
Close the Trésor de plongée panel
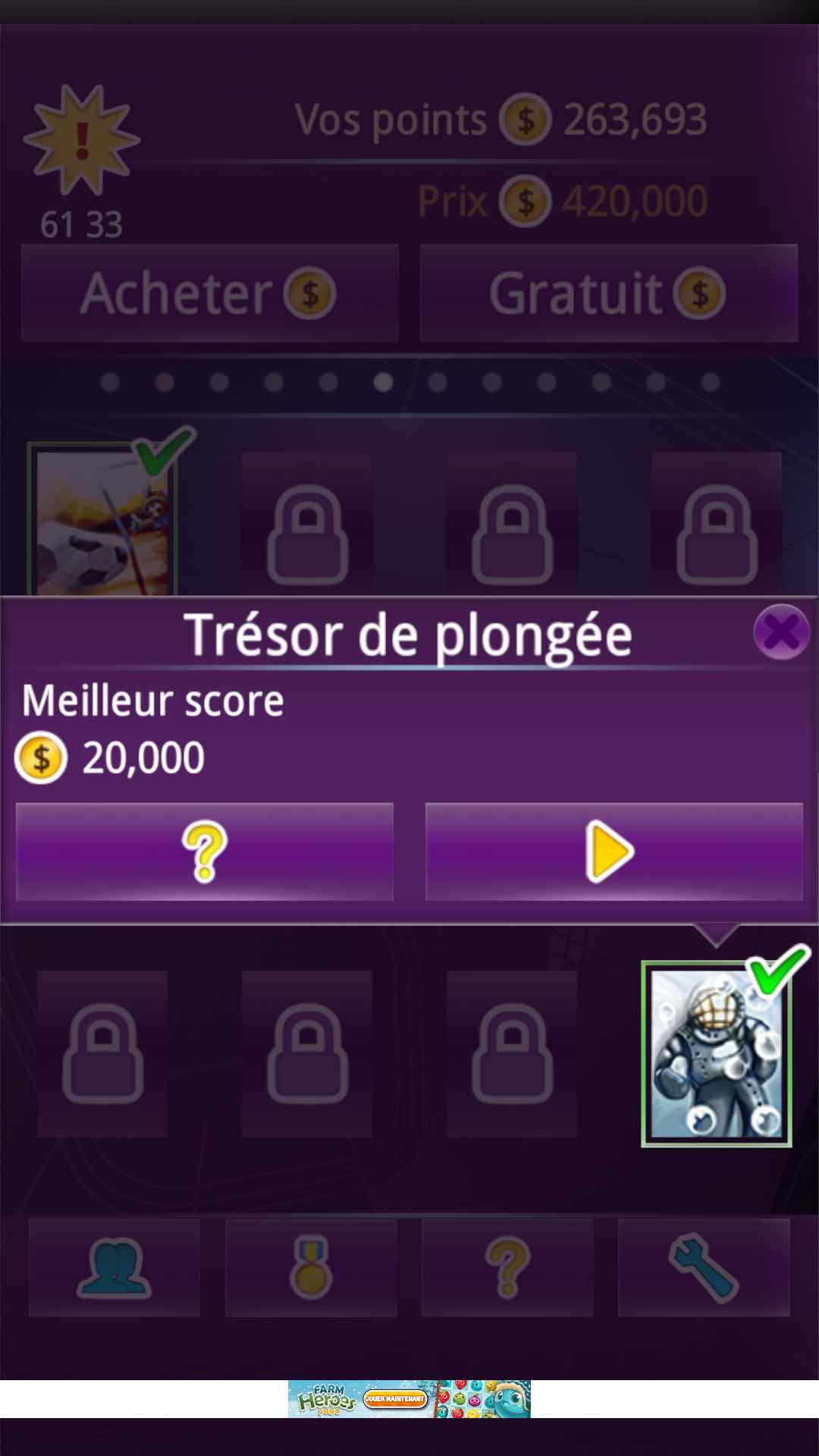(781, 632)
